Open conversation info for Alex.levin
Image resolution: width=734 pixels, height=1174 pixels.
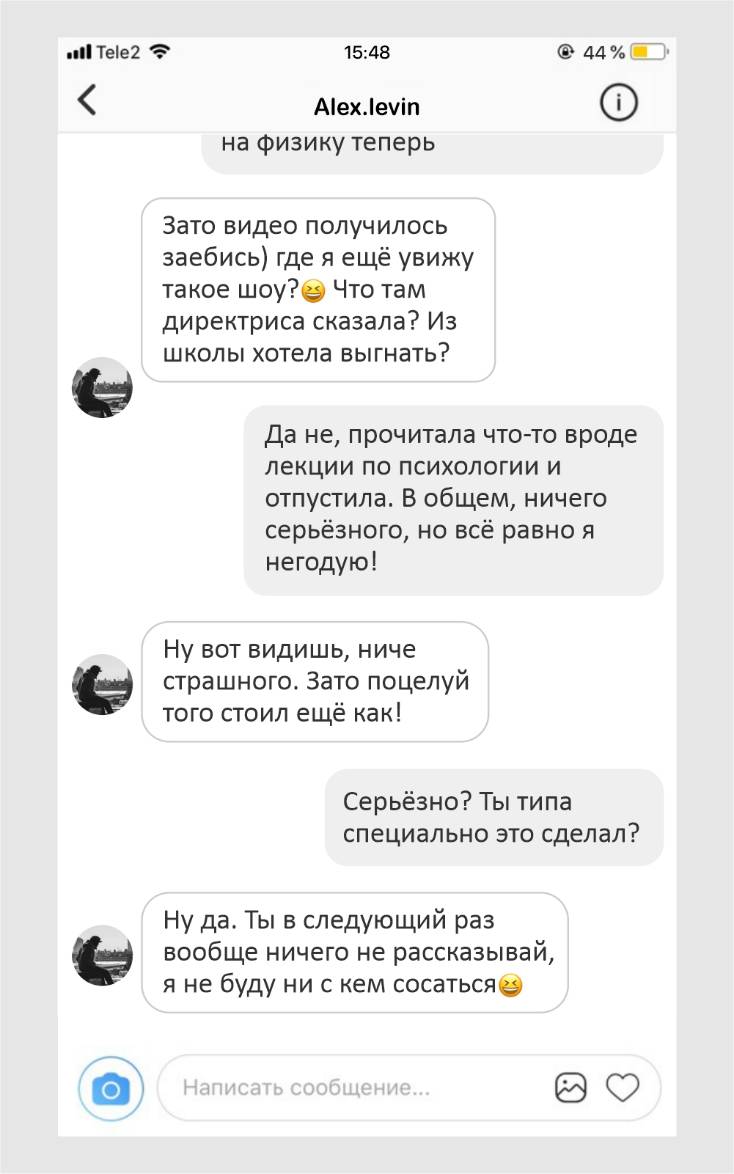click(618, 103)
